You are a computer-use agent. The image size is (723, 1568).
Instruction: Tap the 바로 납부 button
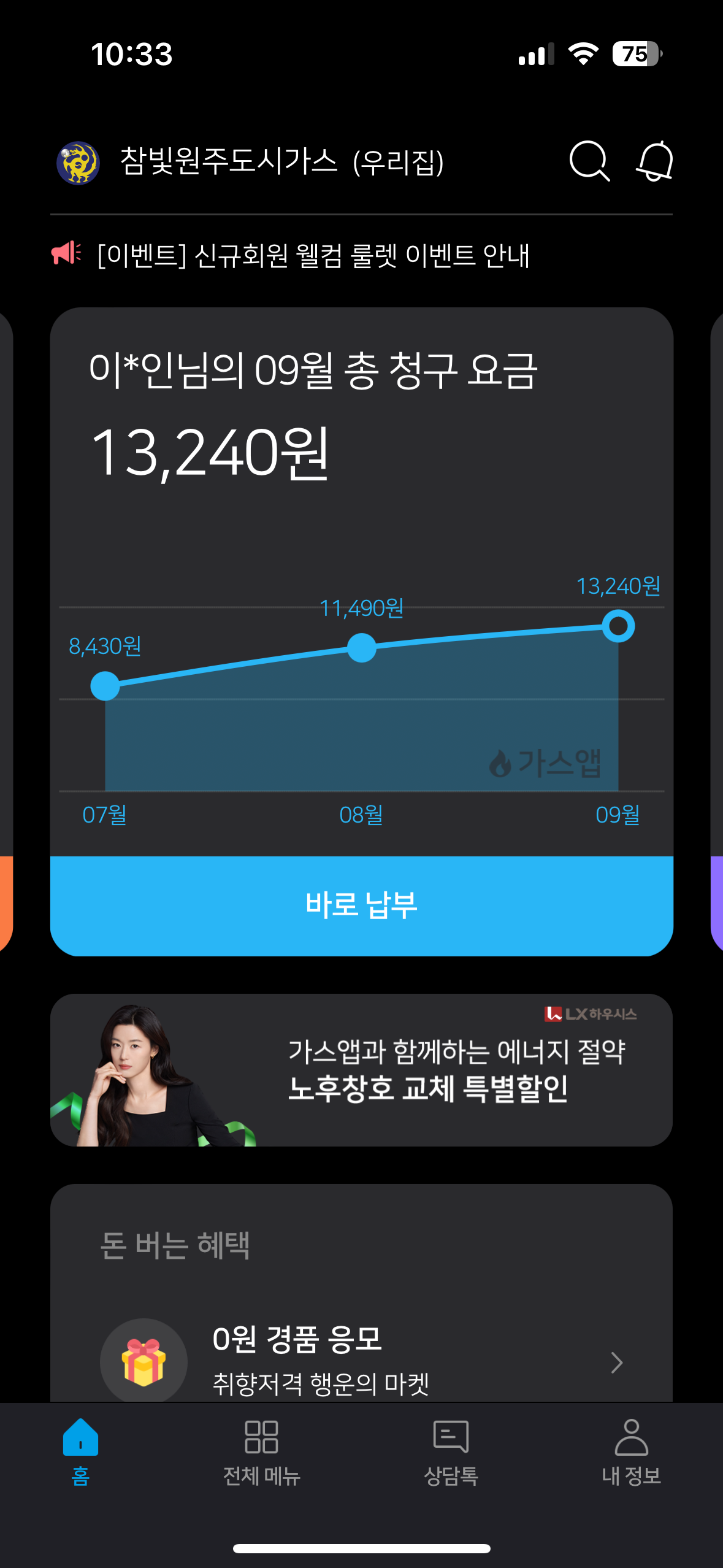coord(361,905)
